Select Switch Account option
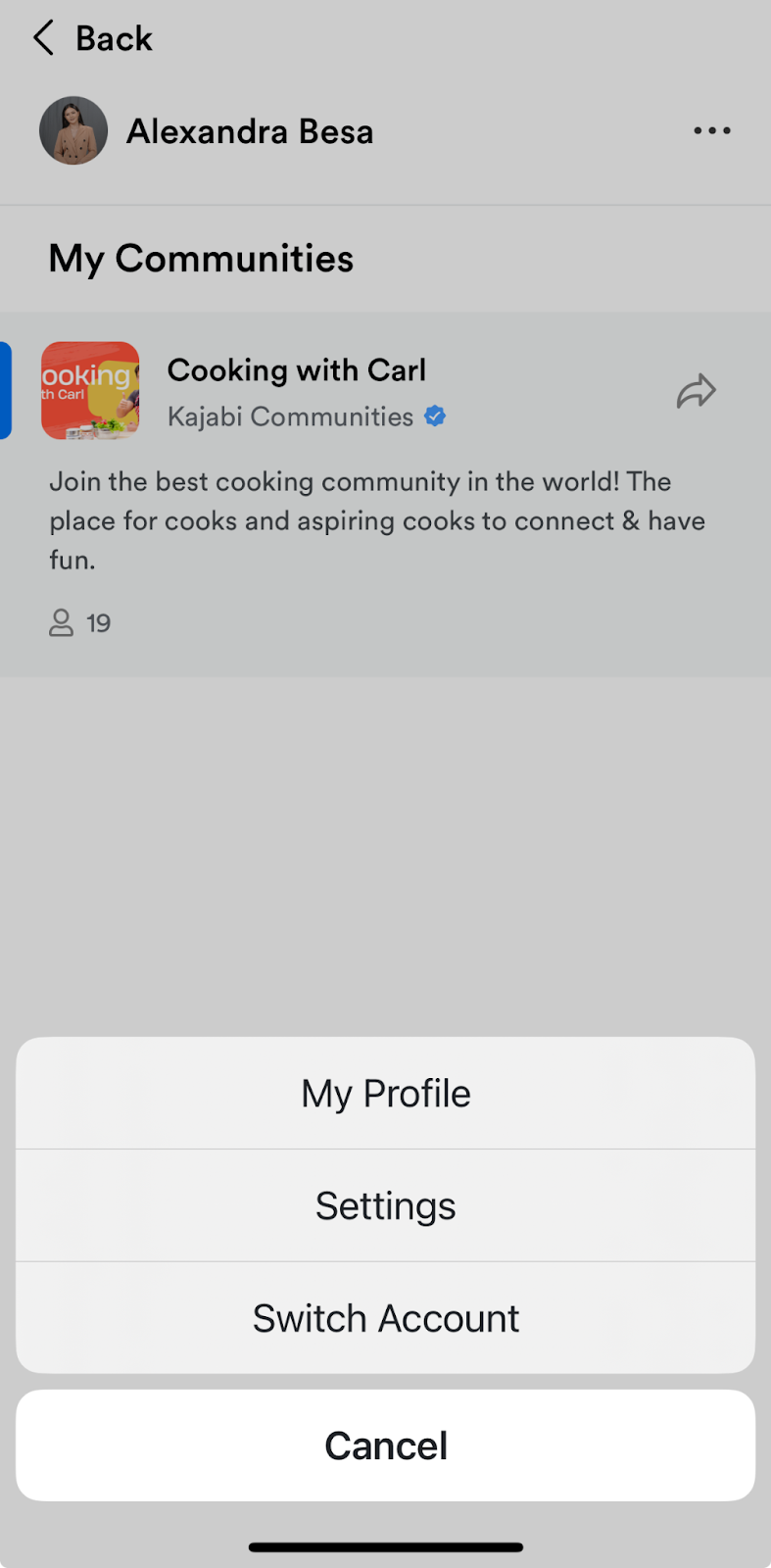 [x=385, y=1318]
